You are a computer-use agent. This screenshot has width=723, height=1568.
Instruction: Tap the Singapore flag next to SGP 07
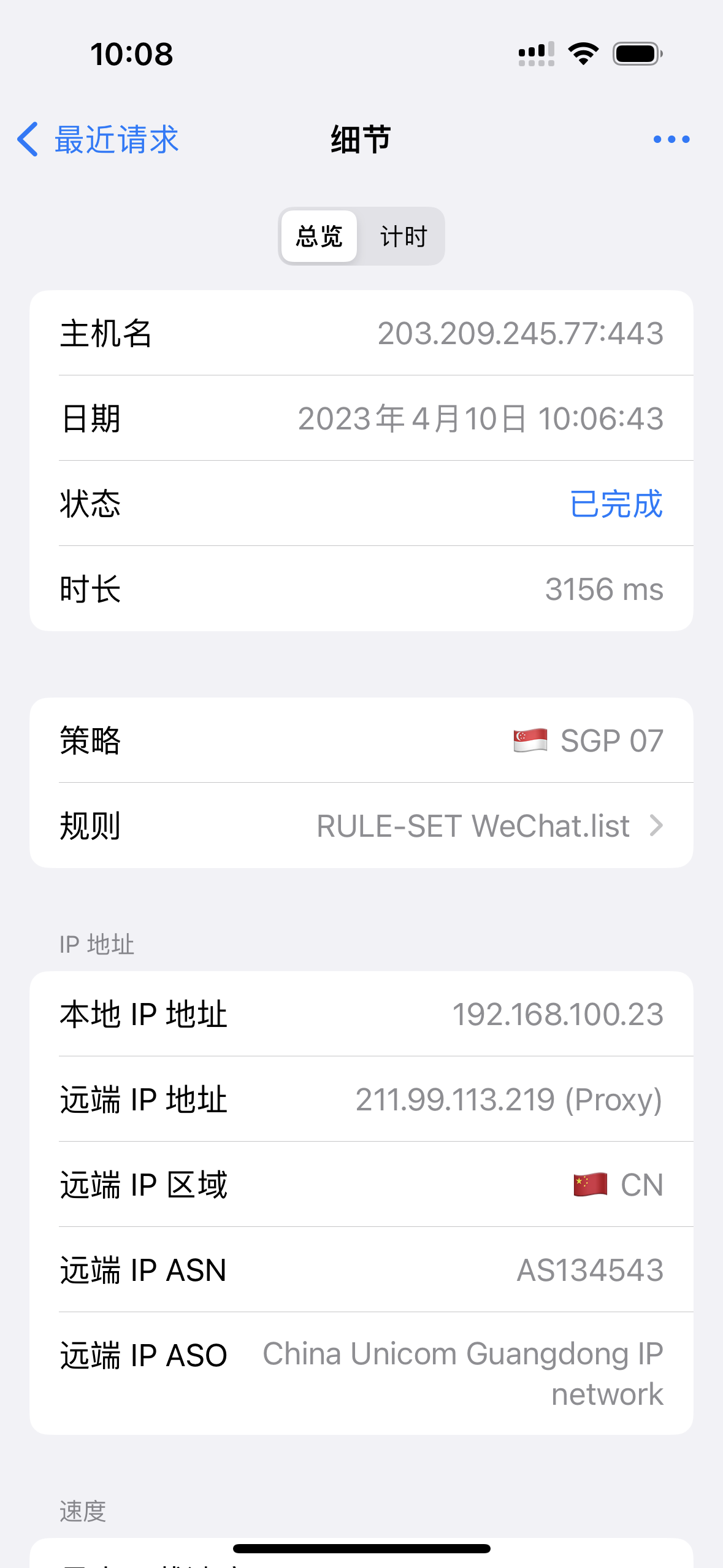pos(530,740)
